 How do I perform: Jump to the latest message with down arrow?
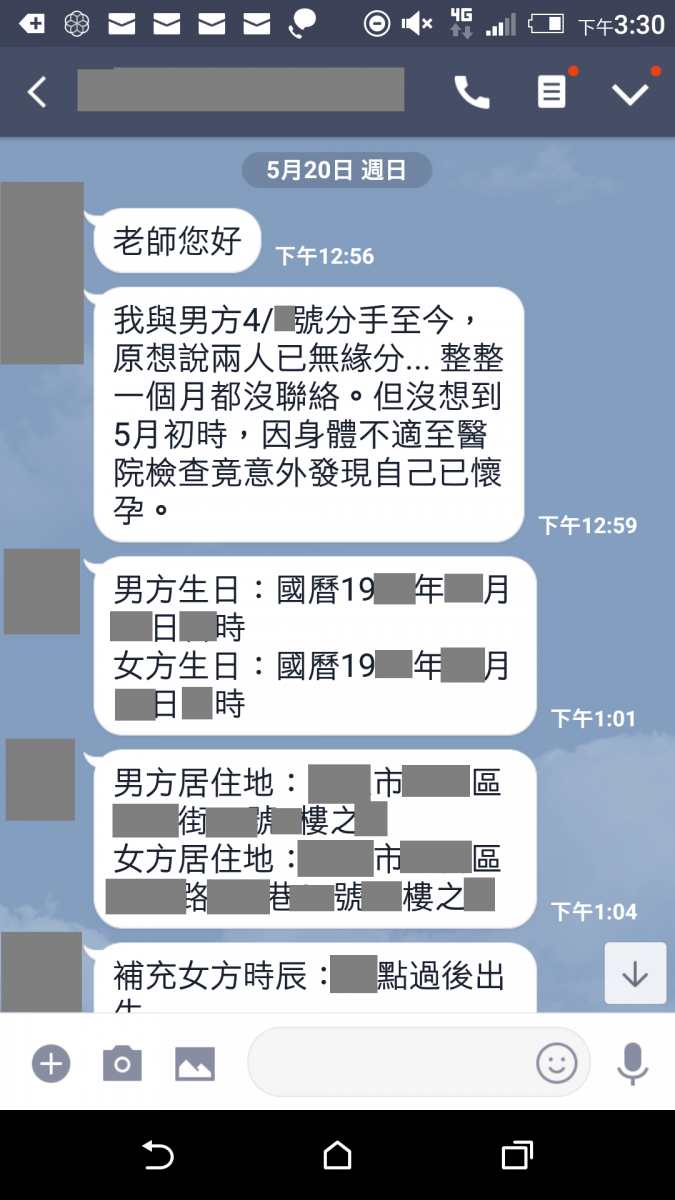click(635, 974)
